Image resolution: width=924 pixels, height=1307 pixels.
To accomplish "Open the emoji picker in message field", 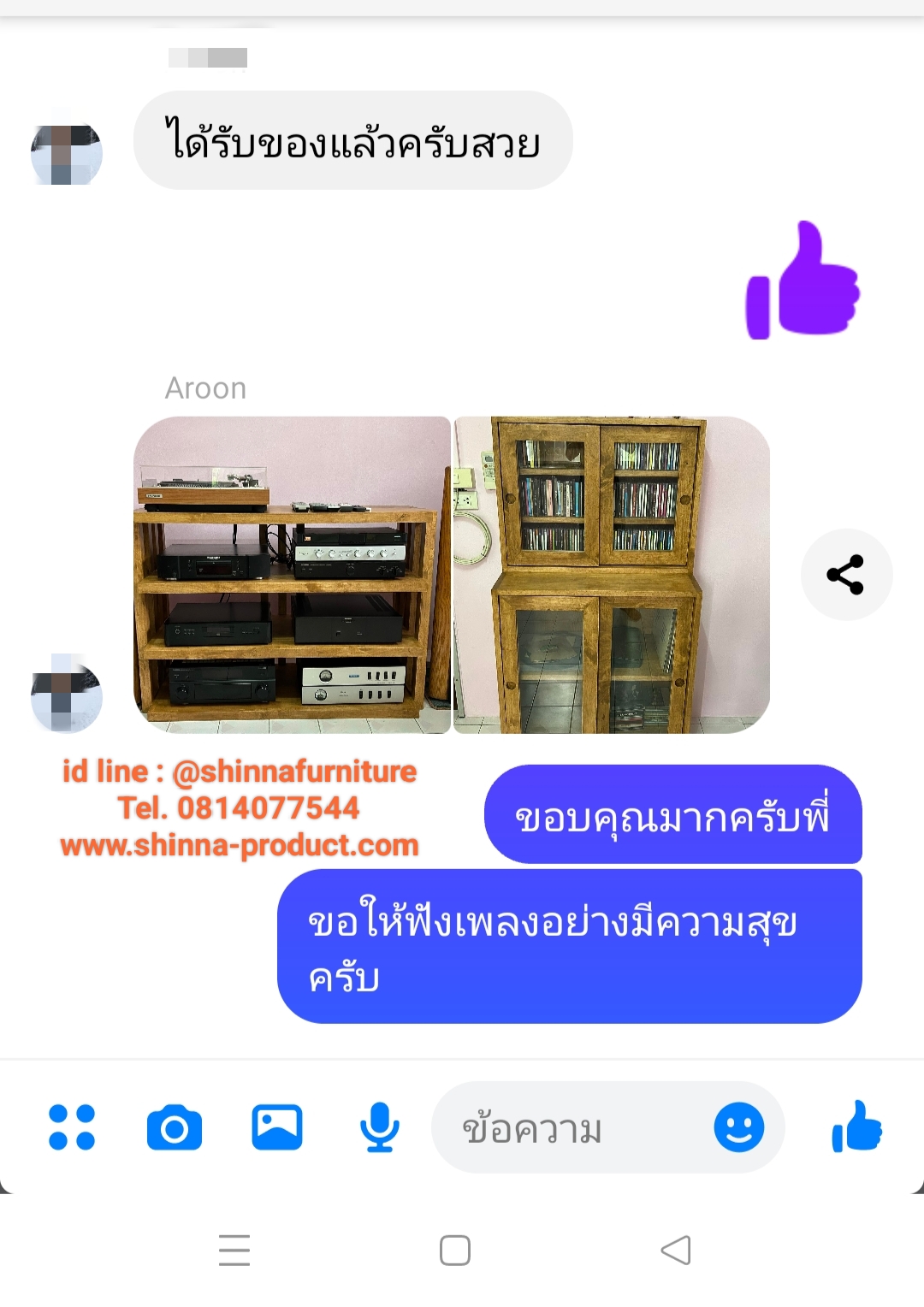I will 738,1127.
